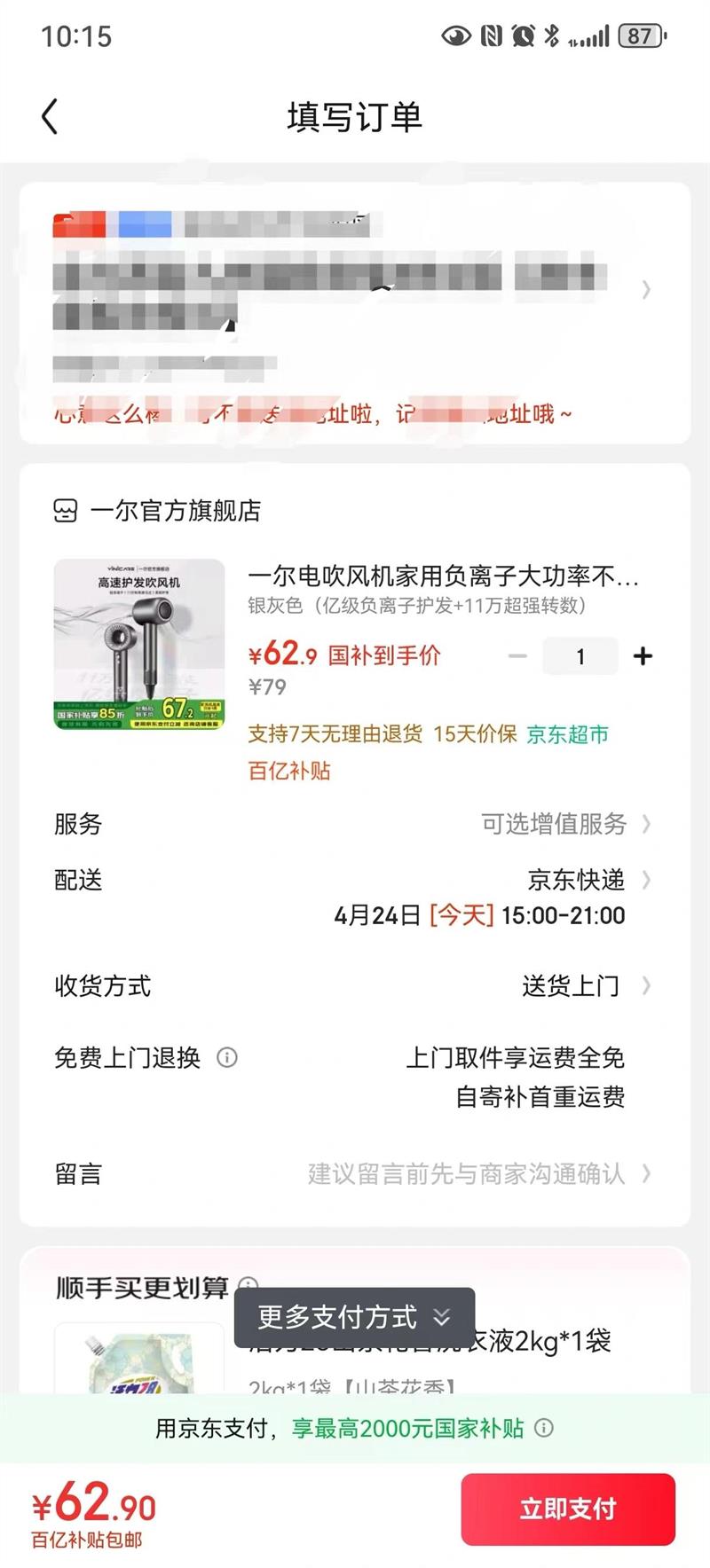Screen dimensions: 710x1568
Task: Edit the quantity field showing 1
Action: 580,656
